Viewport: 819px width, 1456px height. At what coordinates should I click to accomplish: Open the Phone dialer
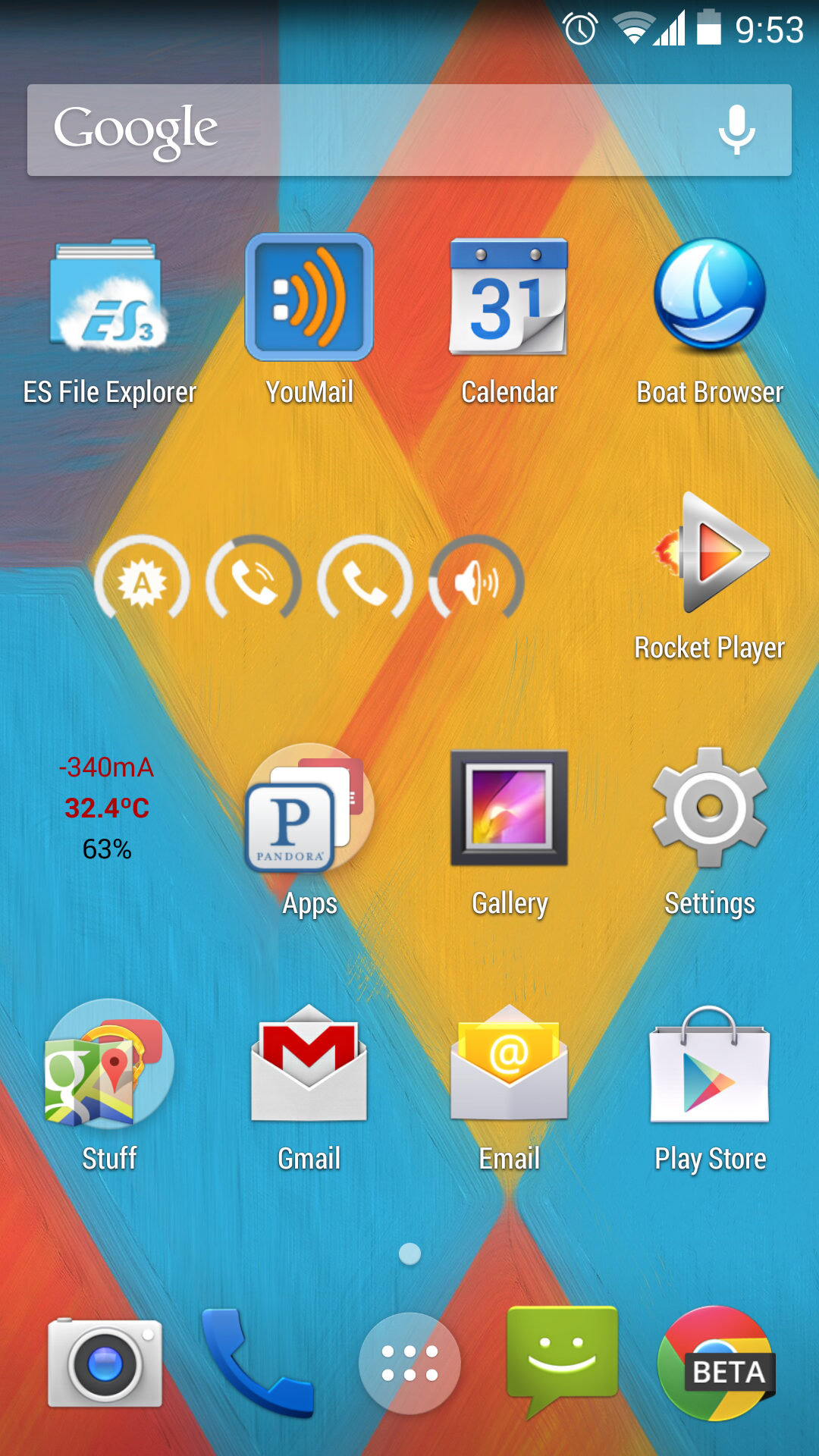pos(256,1363)
